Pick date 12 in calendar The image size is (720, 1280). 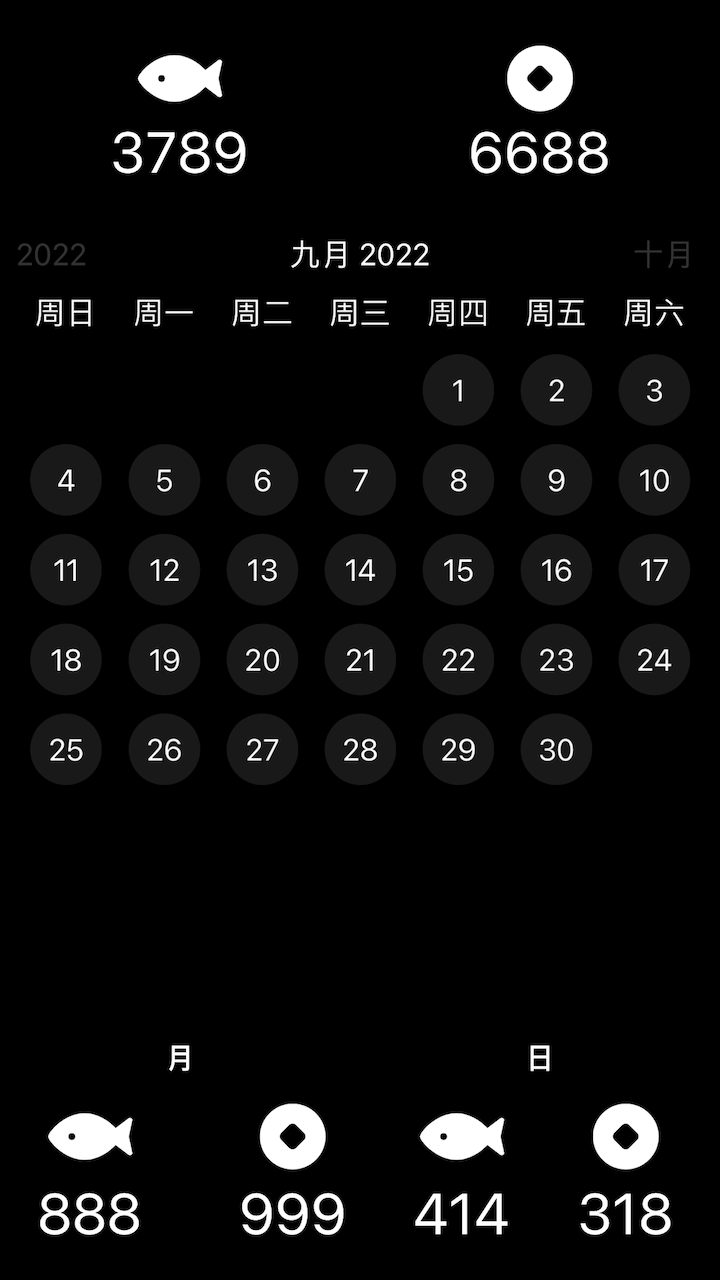point(164,570)
